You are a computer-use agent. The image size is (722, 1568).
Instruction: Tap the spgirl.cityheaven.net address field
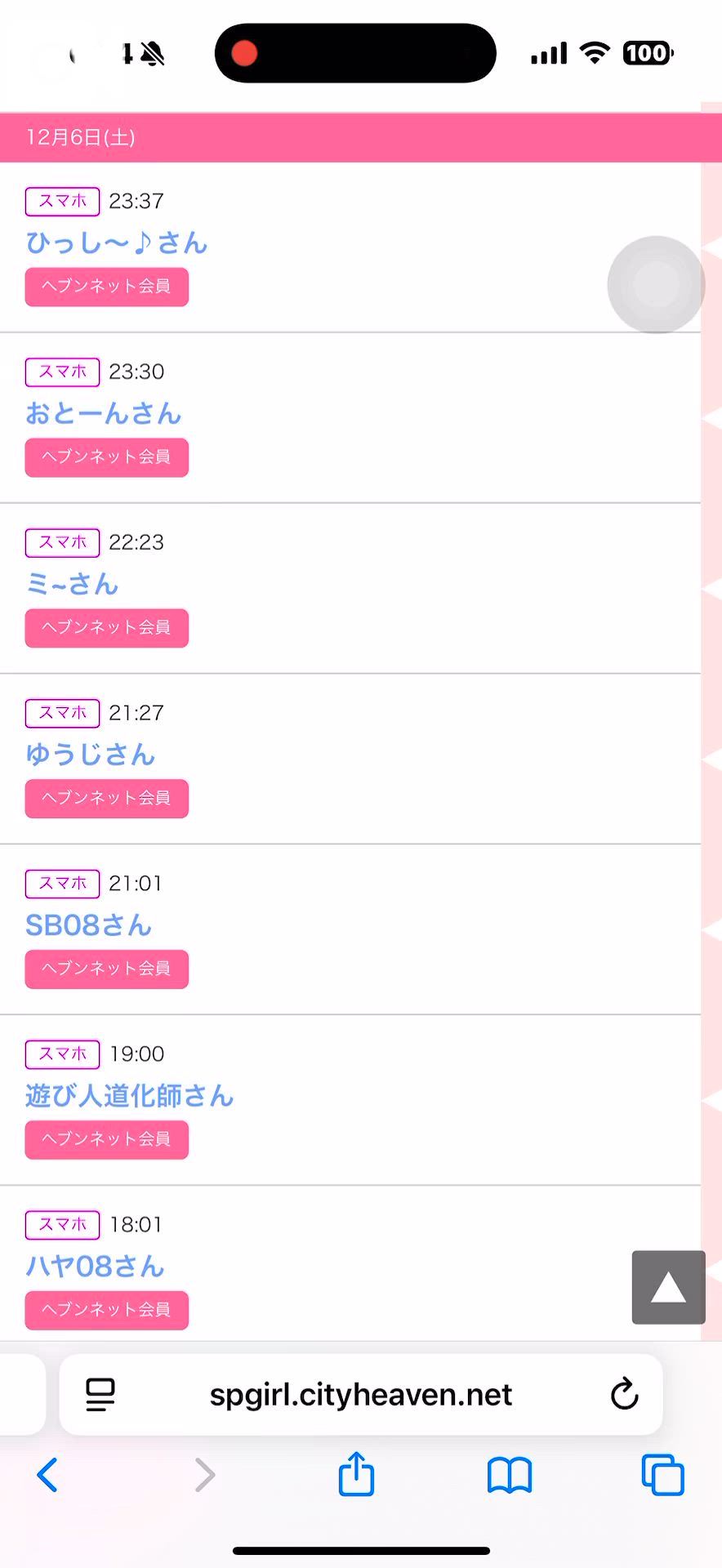[x=360, y=1394]
